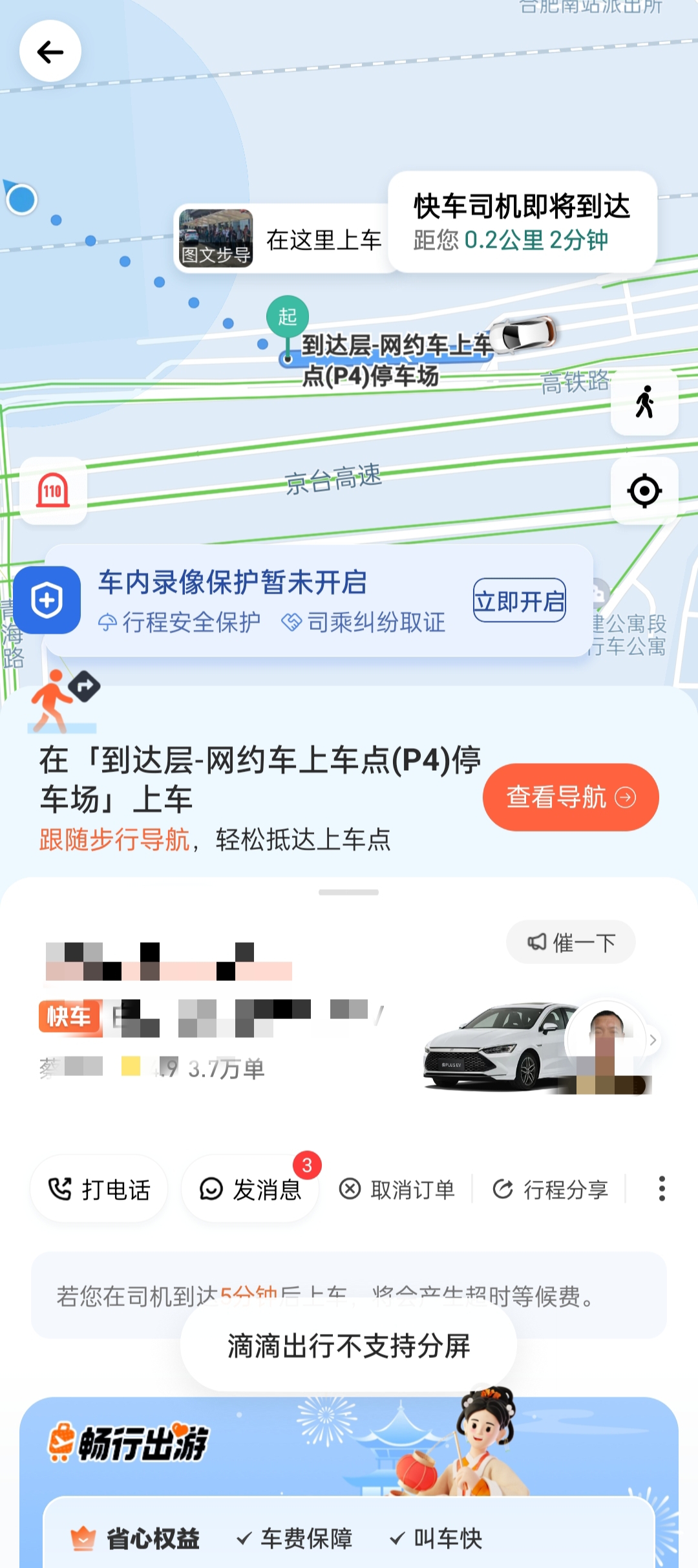Screen dimensions: 698x1568
Task: Call the driver via 打电话
Action: pyautogui.click(x=99, y=1189)
